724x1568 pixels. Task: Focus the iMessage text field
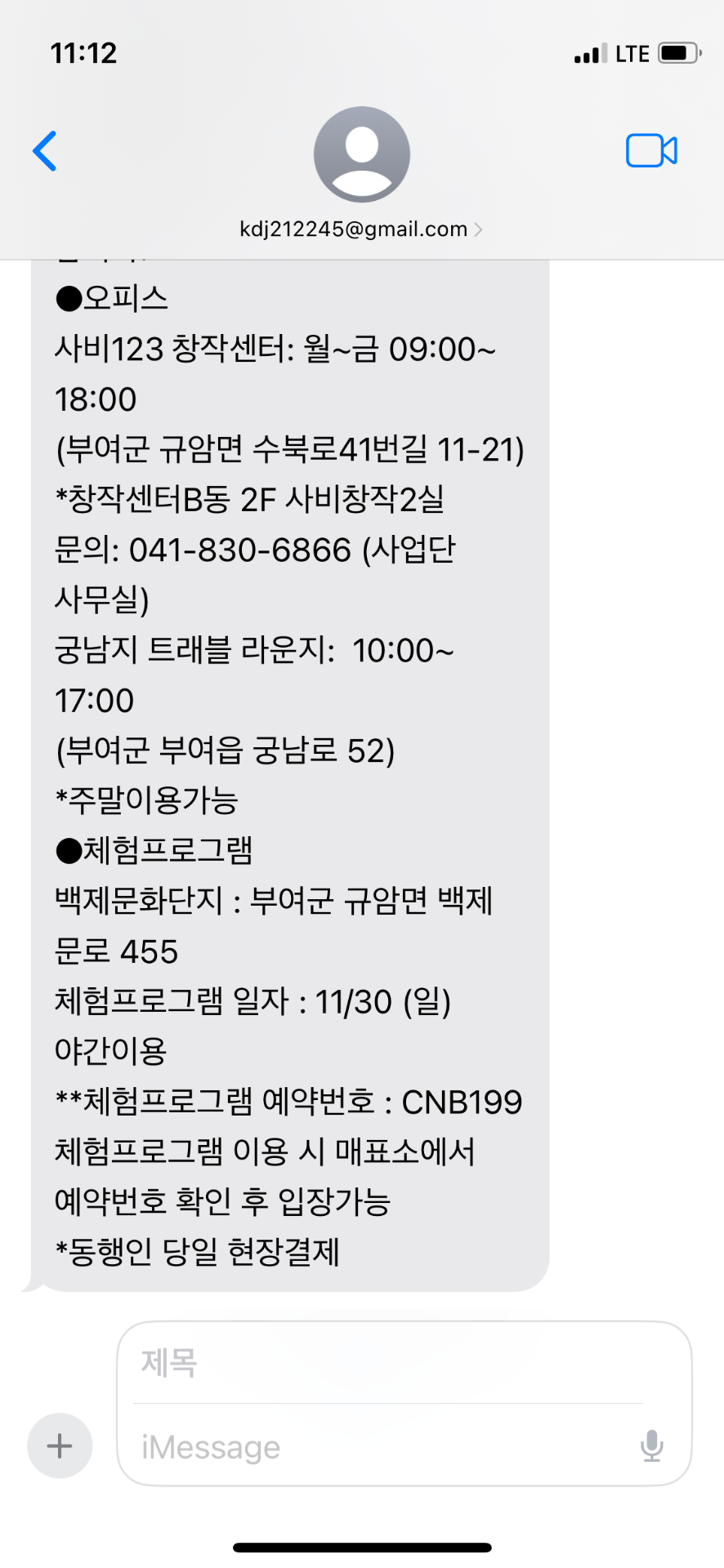coord(376,1447)
